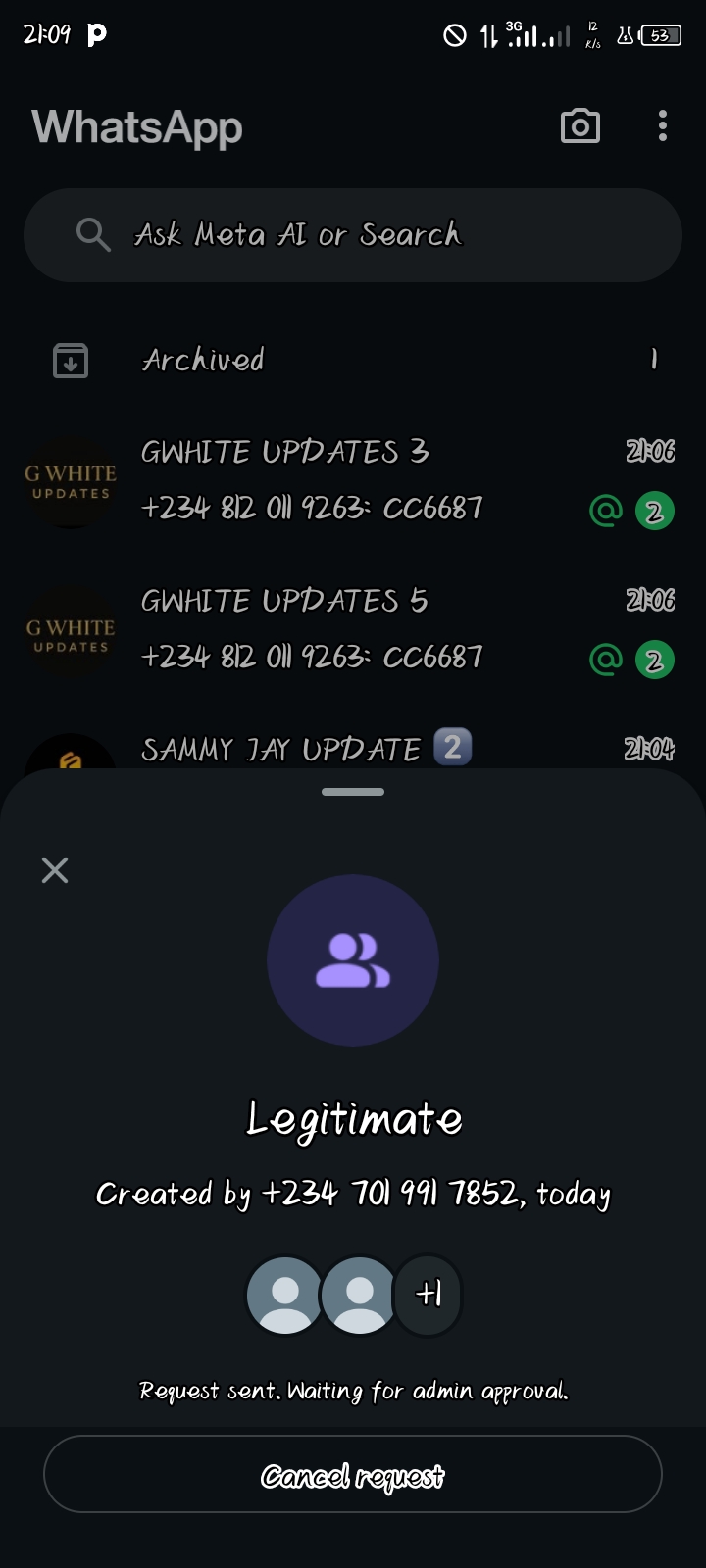The height and width of the screenshot is (1568, 706).
Task: Tap the Ask Meta AI or Search box
Action: [x=353, y=235]
